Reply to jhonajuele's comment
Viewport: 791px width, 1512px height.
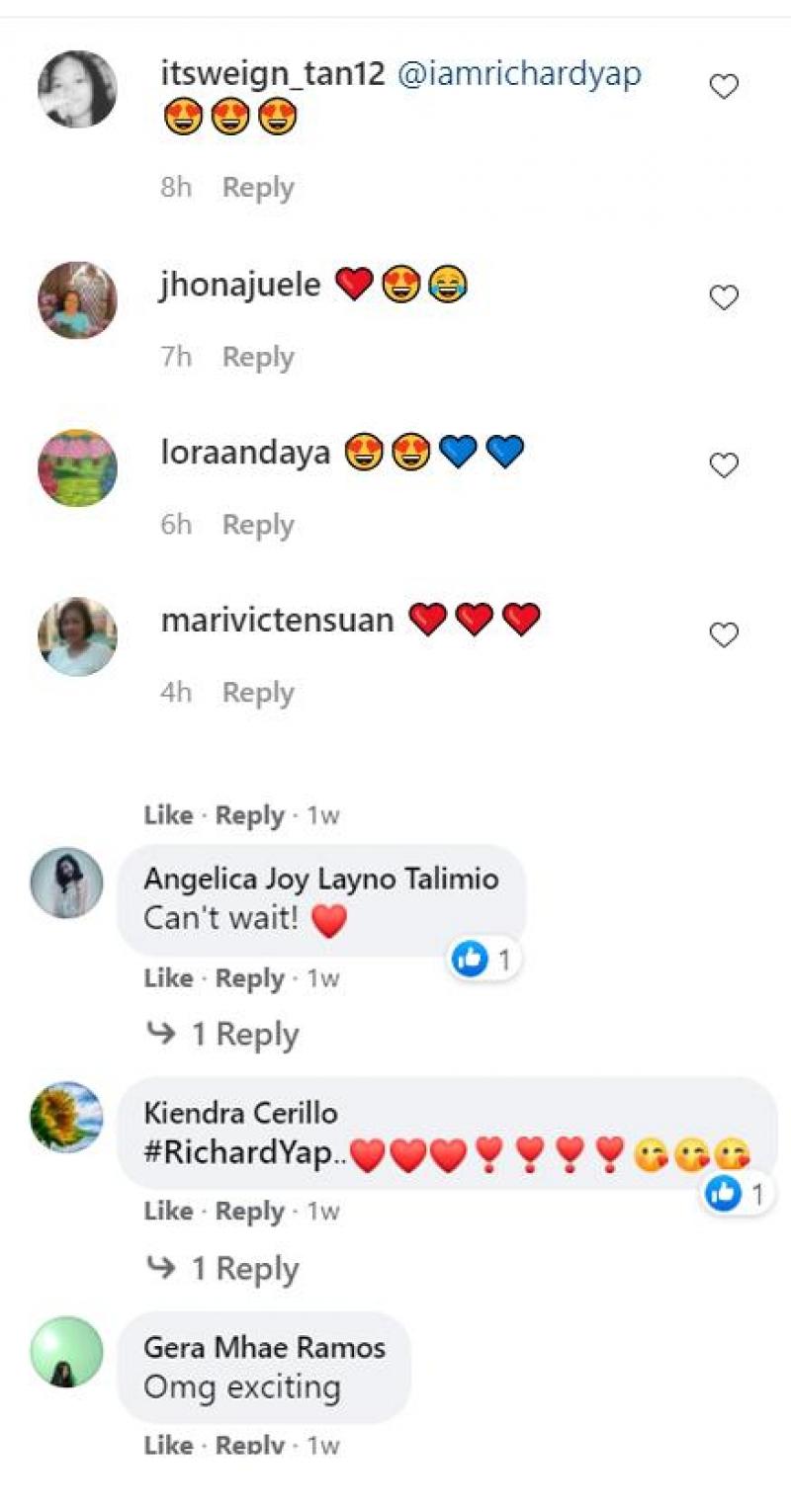click(257, 357)
